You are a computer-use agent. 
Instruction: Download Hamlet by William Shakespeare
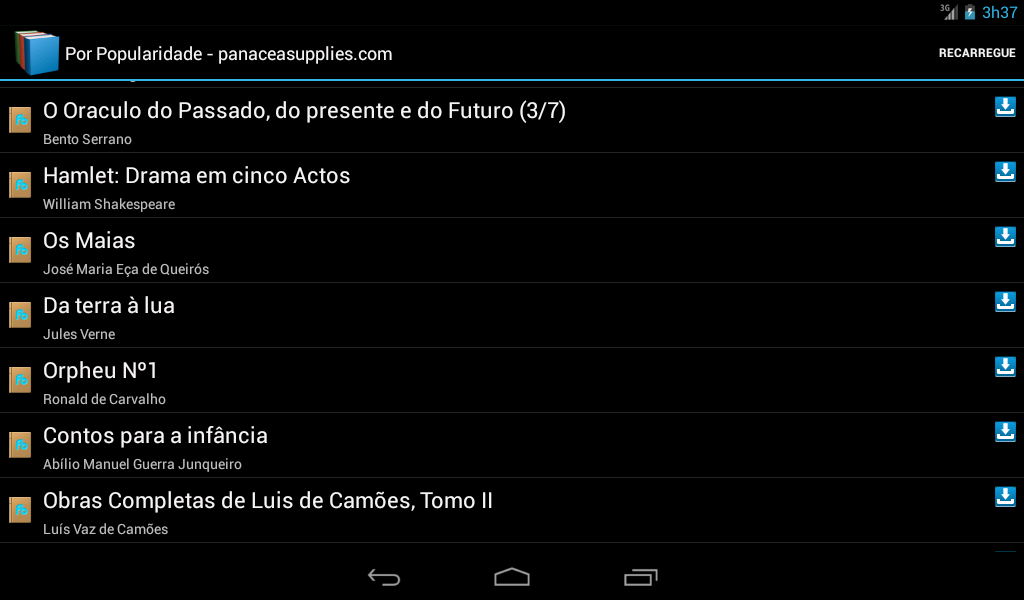(1005, 172)
